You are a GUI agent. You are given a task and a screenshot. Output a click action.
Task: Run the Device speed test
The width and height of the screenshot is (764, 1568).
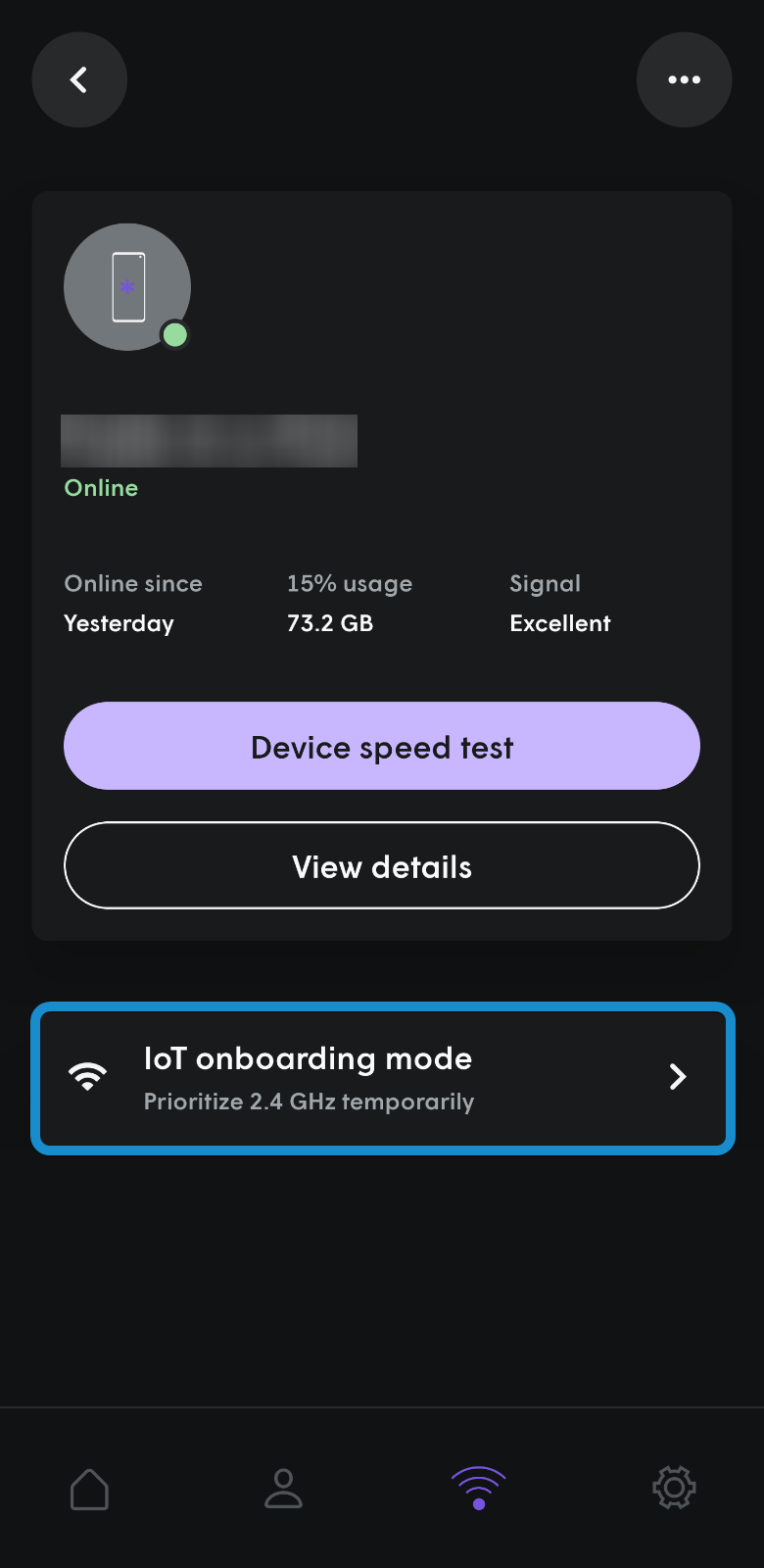point(382,746)
